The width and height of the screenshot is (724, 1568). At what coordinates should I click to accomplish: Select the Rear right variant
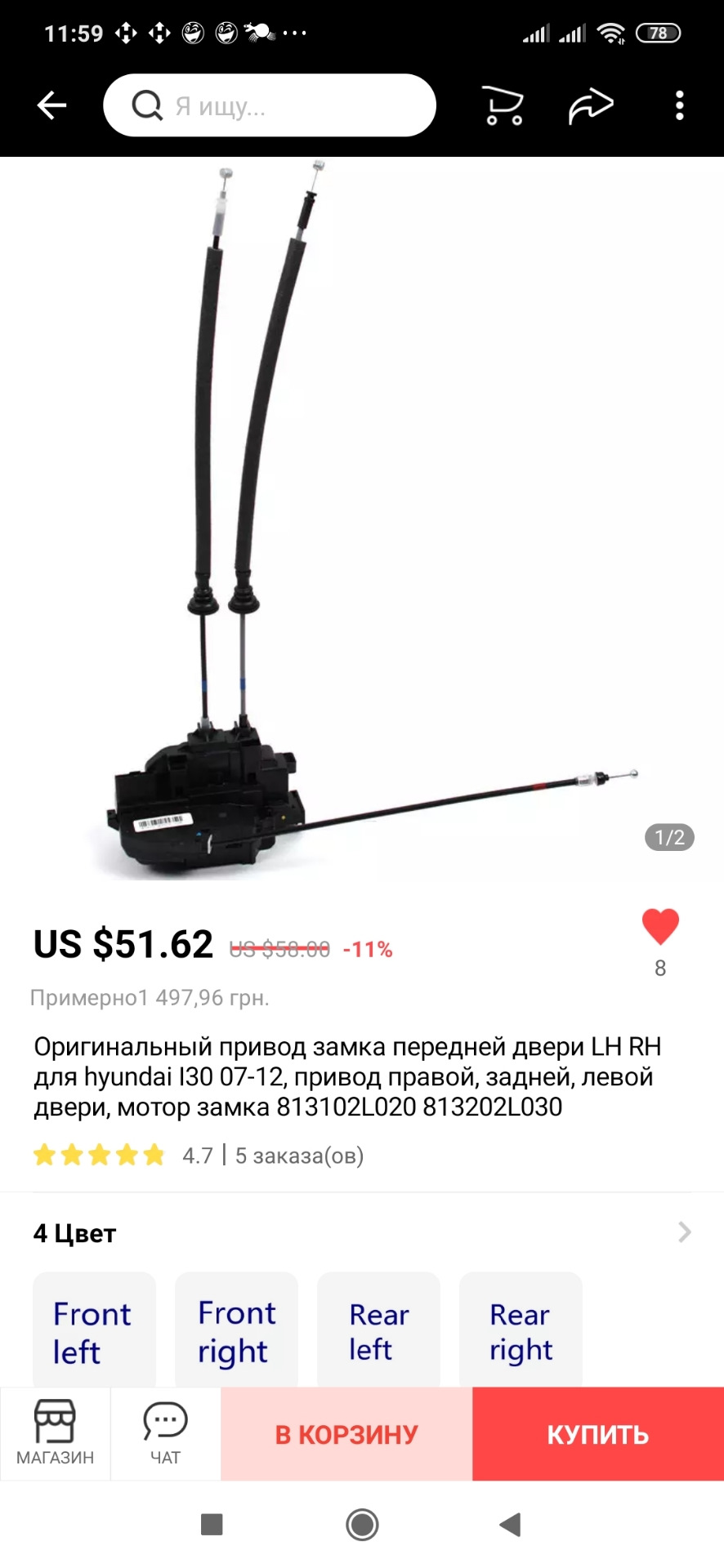click(521, 1330)
